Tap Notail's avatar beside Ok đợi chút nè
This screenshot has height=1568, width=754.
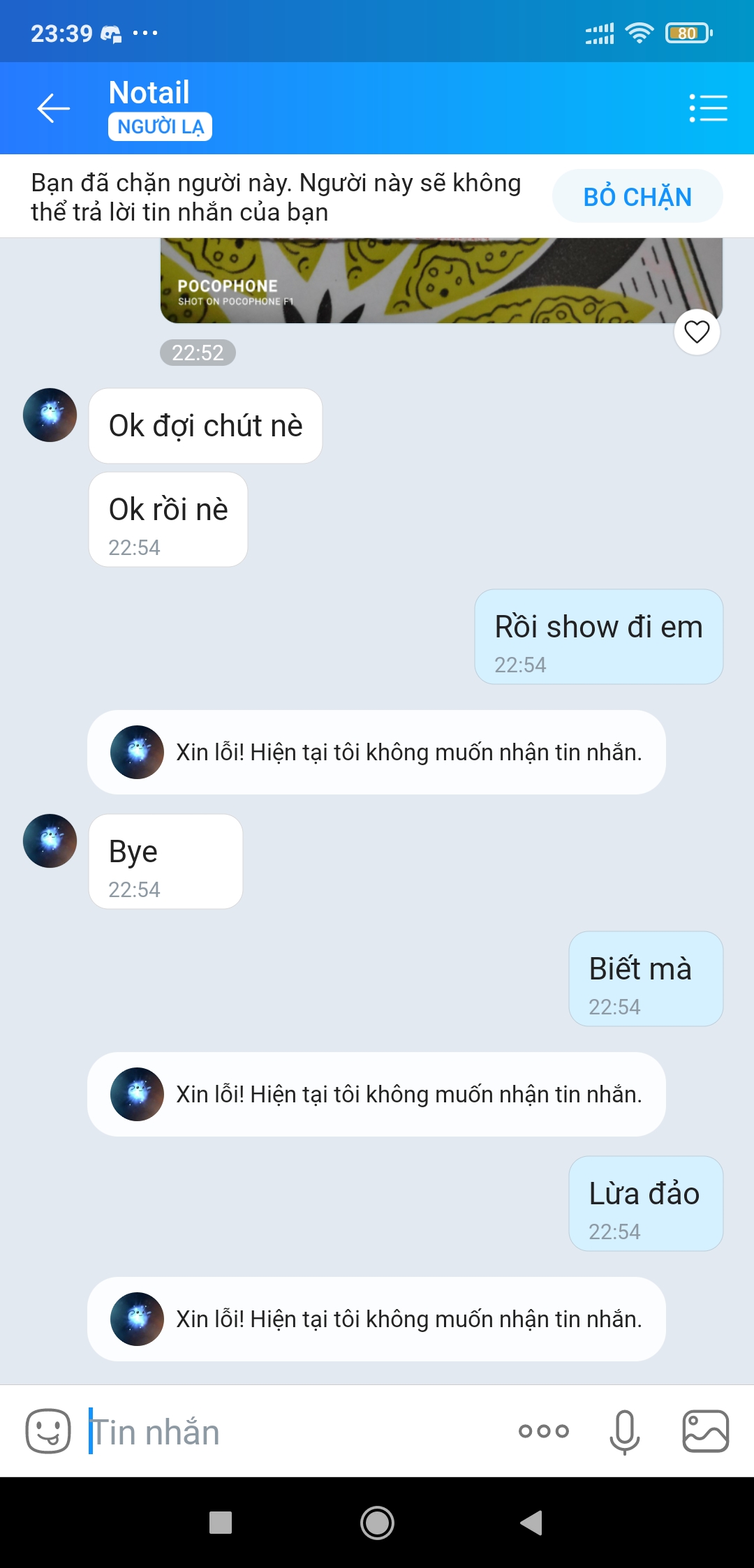tap(50, 415)
